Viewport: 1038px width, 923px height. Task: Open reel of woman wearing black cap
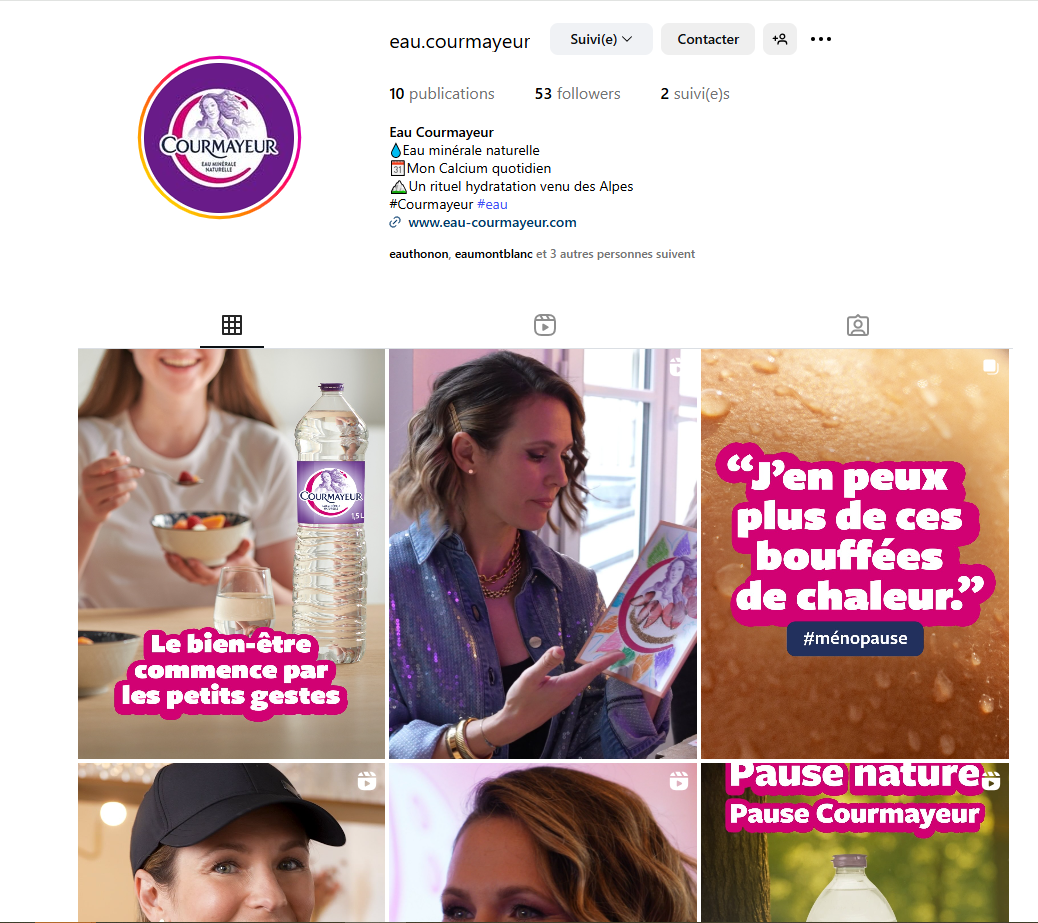click(x=231, y=842)
